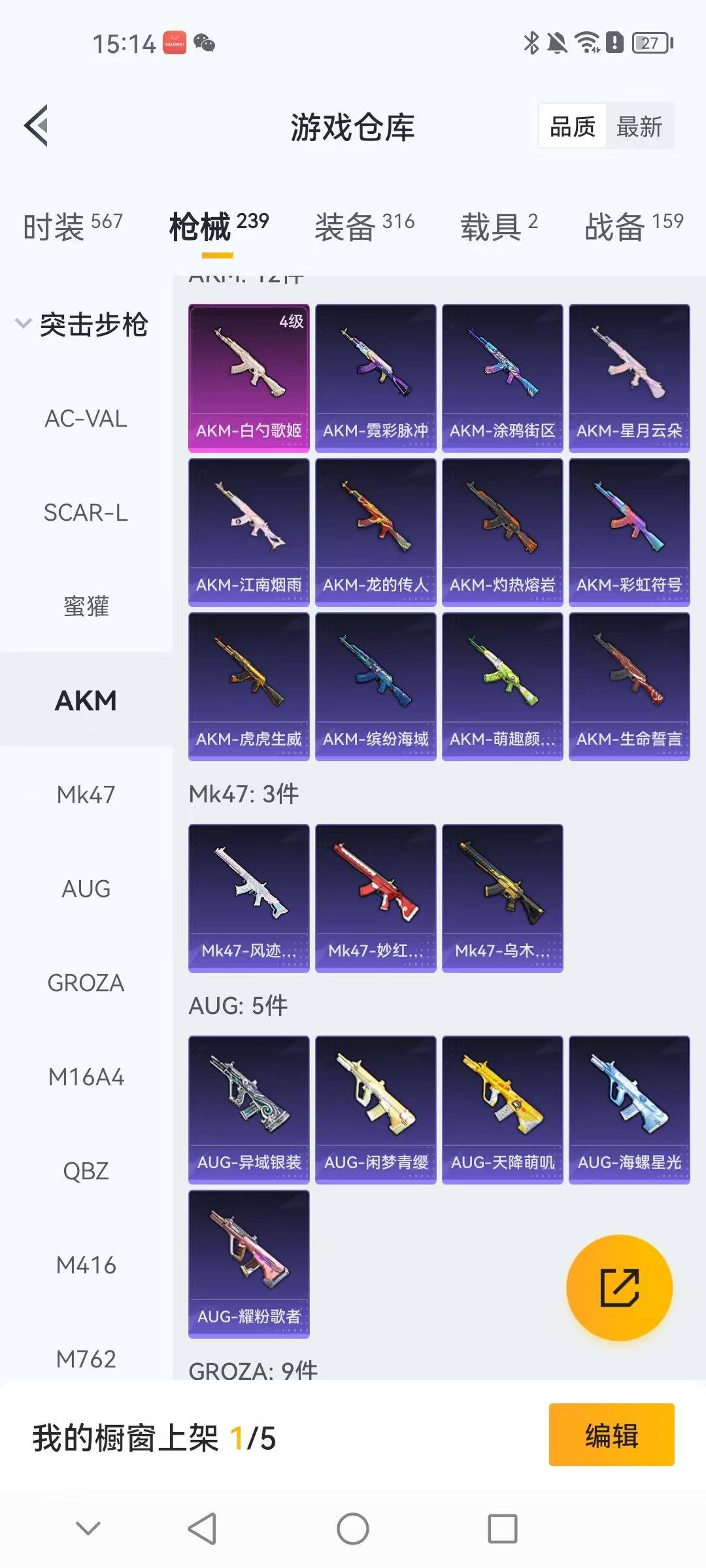The width and height of the screenshot is (706, 1568).
Task: Open the 载具 tab
Action: pyautogui.click(x=499, y=226)
